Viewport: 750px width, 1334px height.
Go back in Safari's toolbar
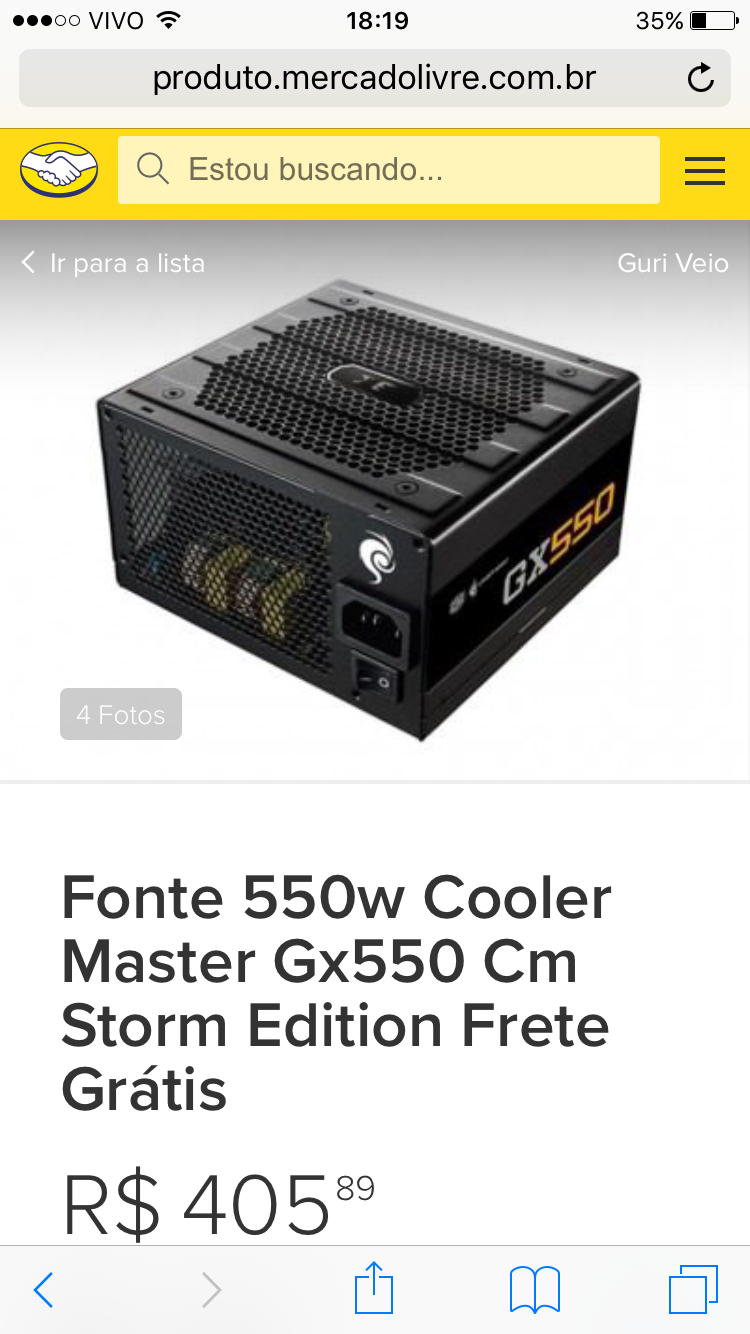pos(43,1290)
